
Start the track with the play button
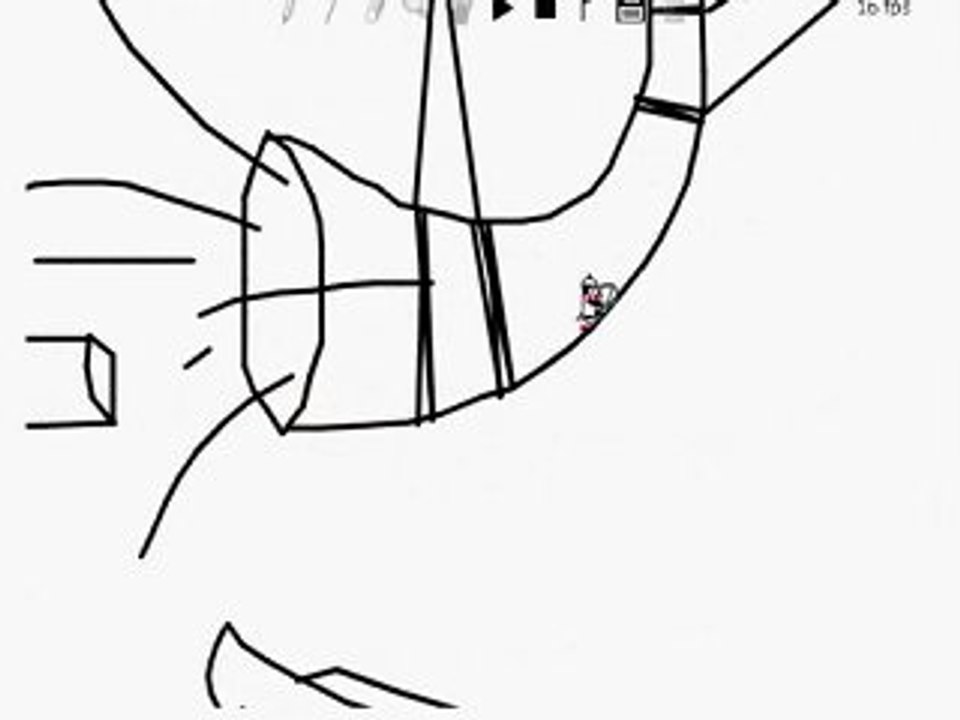[503, 9]
